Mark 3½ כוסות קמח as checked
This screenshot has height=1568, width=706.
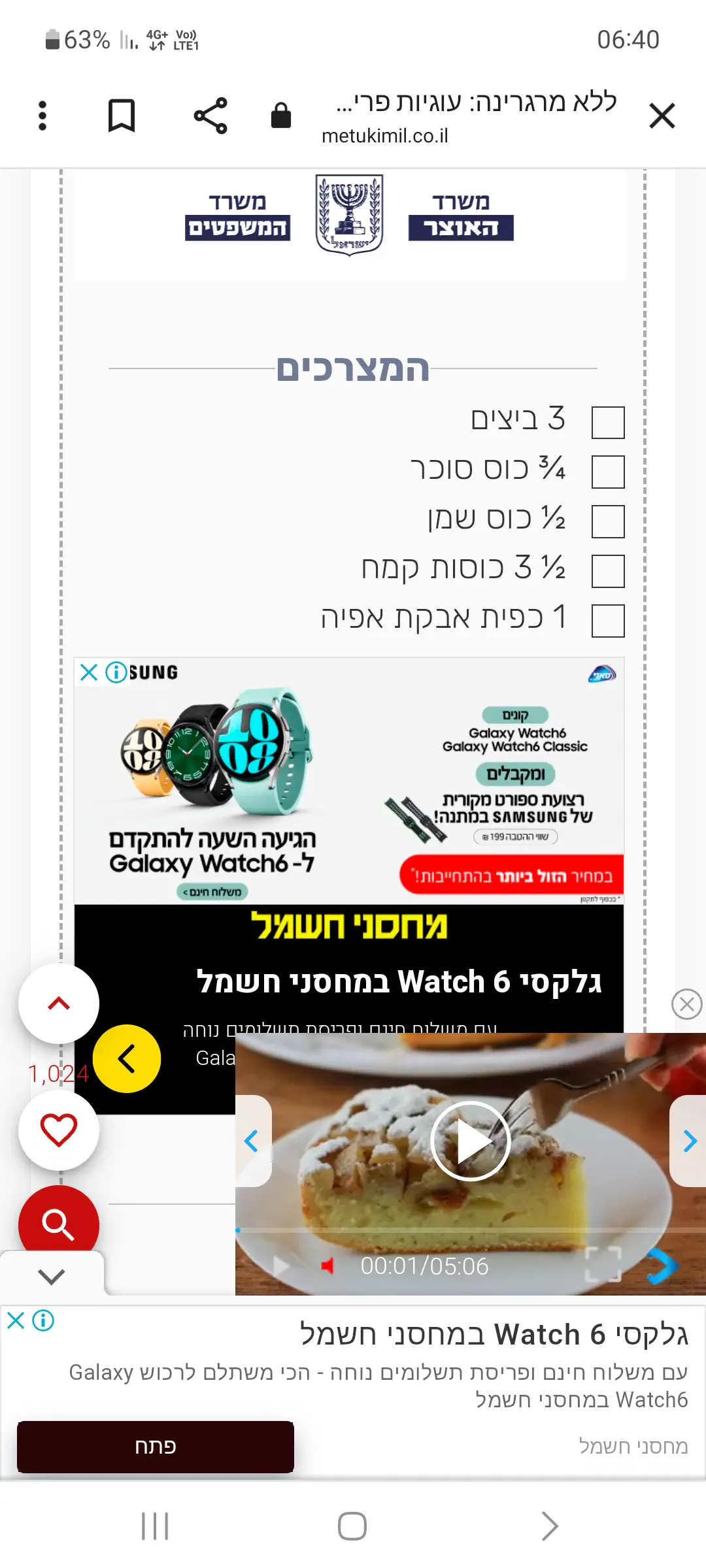tap(607, 571)
